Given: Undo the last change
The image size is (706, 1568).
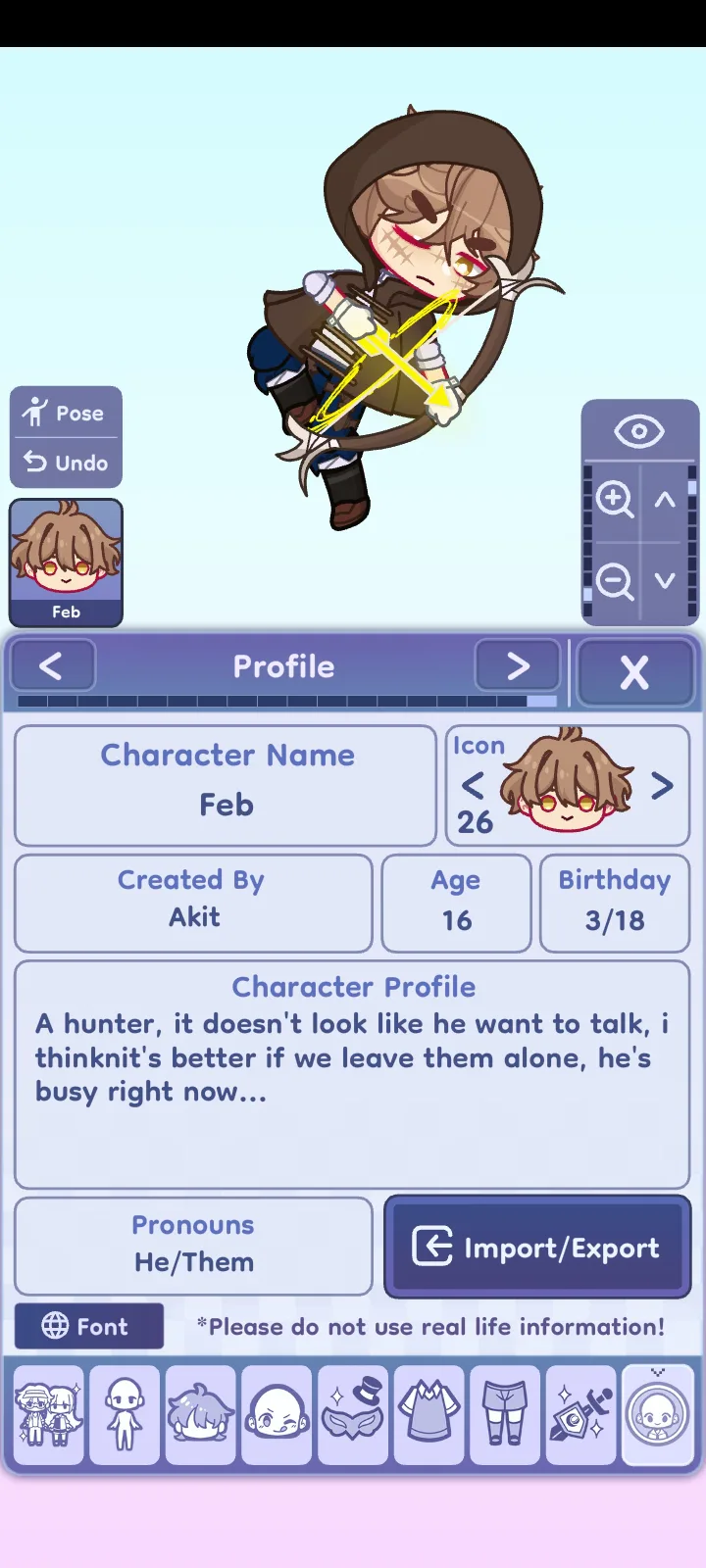Looking at the screenshot, I should [66, 463].
